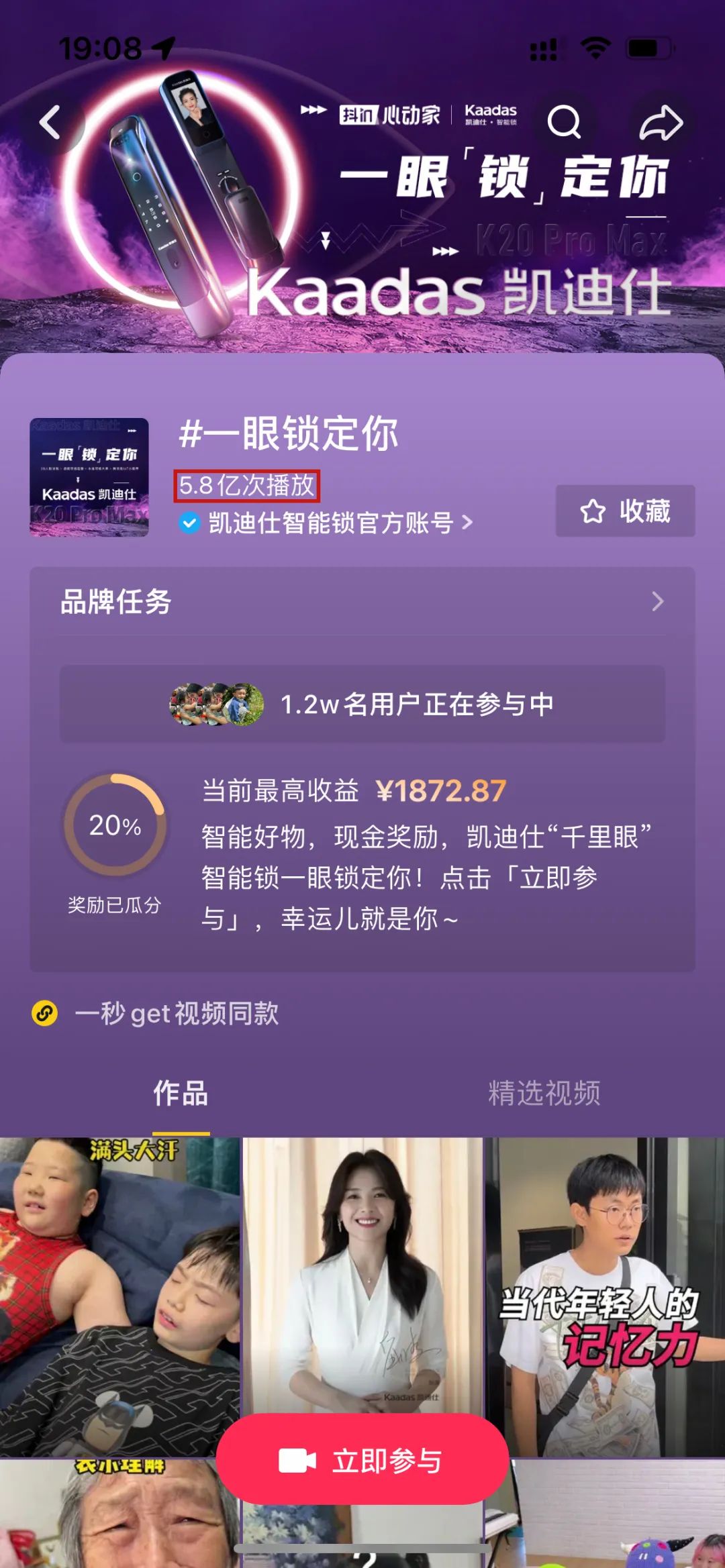725x1568 pixels.
Task: Share this hashtag challenge page
Action: [661, 122]
